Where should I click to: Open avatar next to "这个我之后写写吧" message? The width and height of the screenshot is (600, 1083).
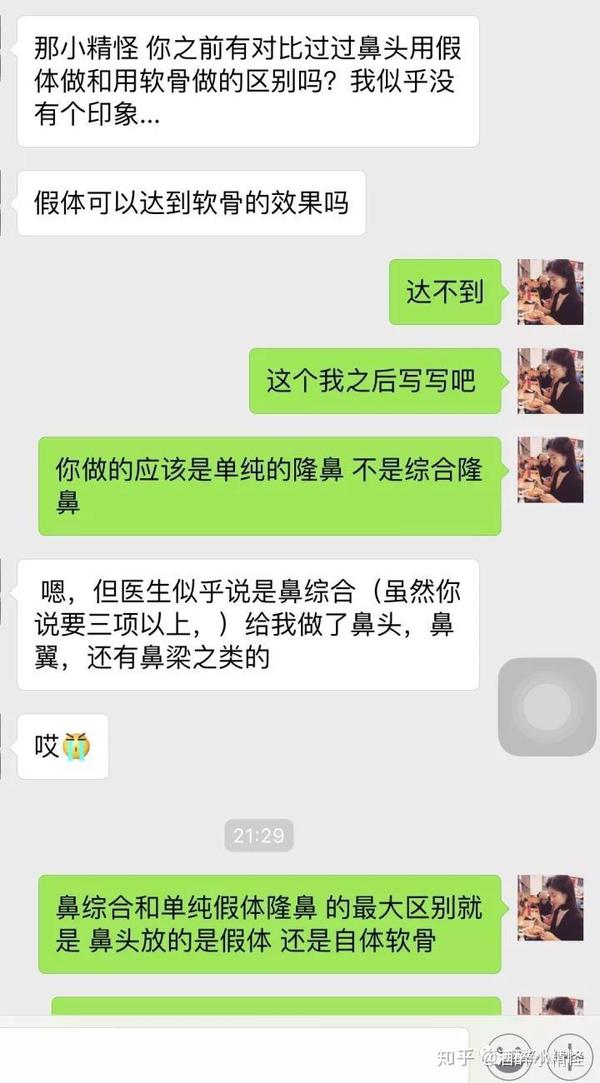click(551, 381)
